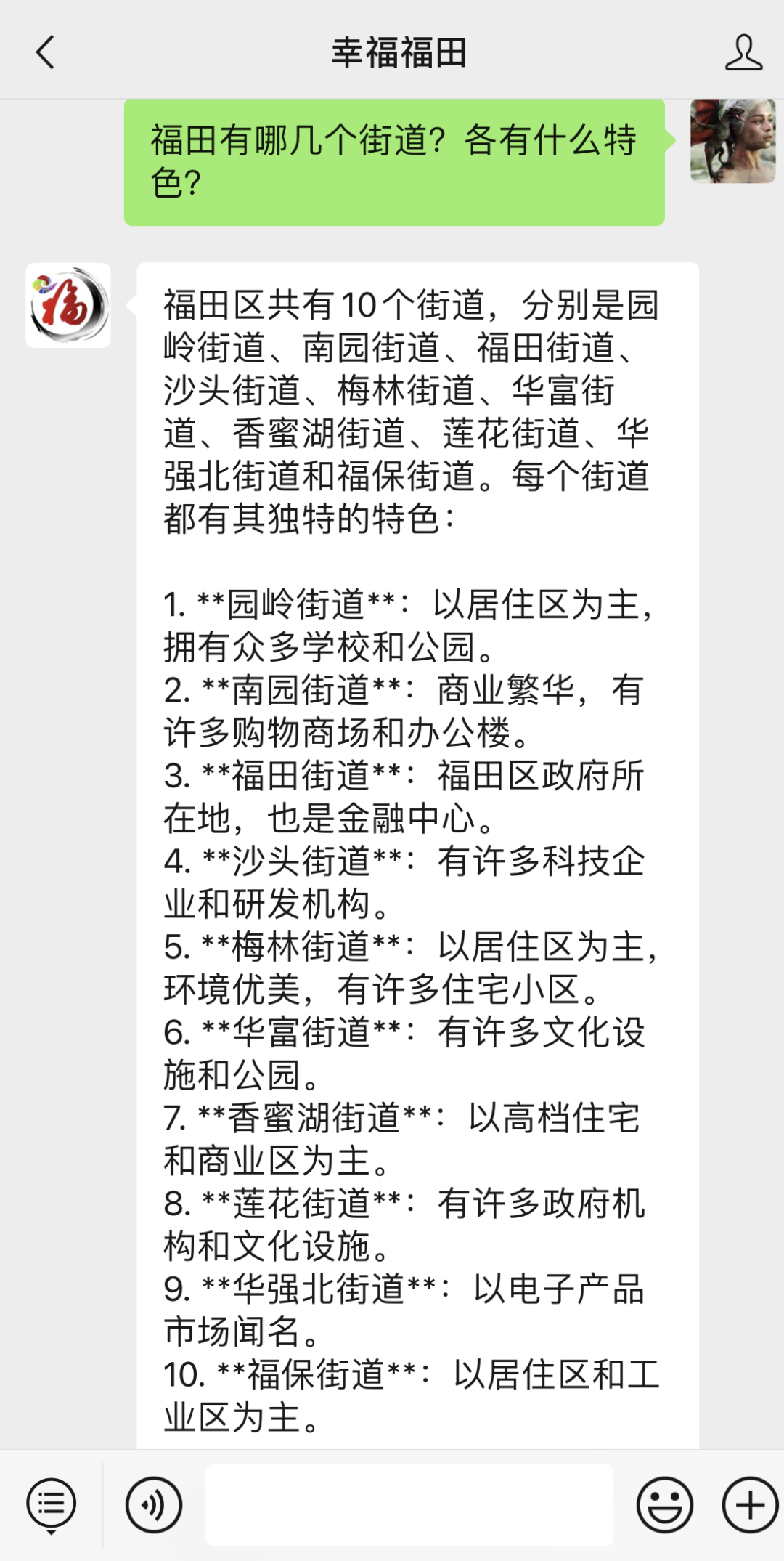Viewport: 784px width, 1561px height.
Task: Switch to voice message input
Action: pos(153,1504)
